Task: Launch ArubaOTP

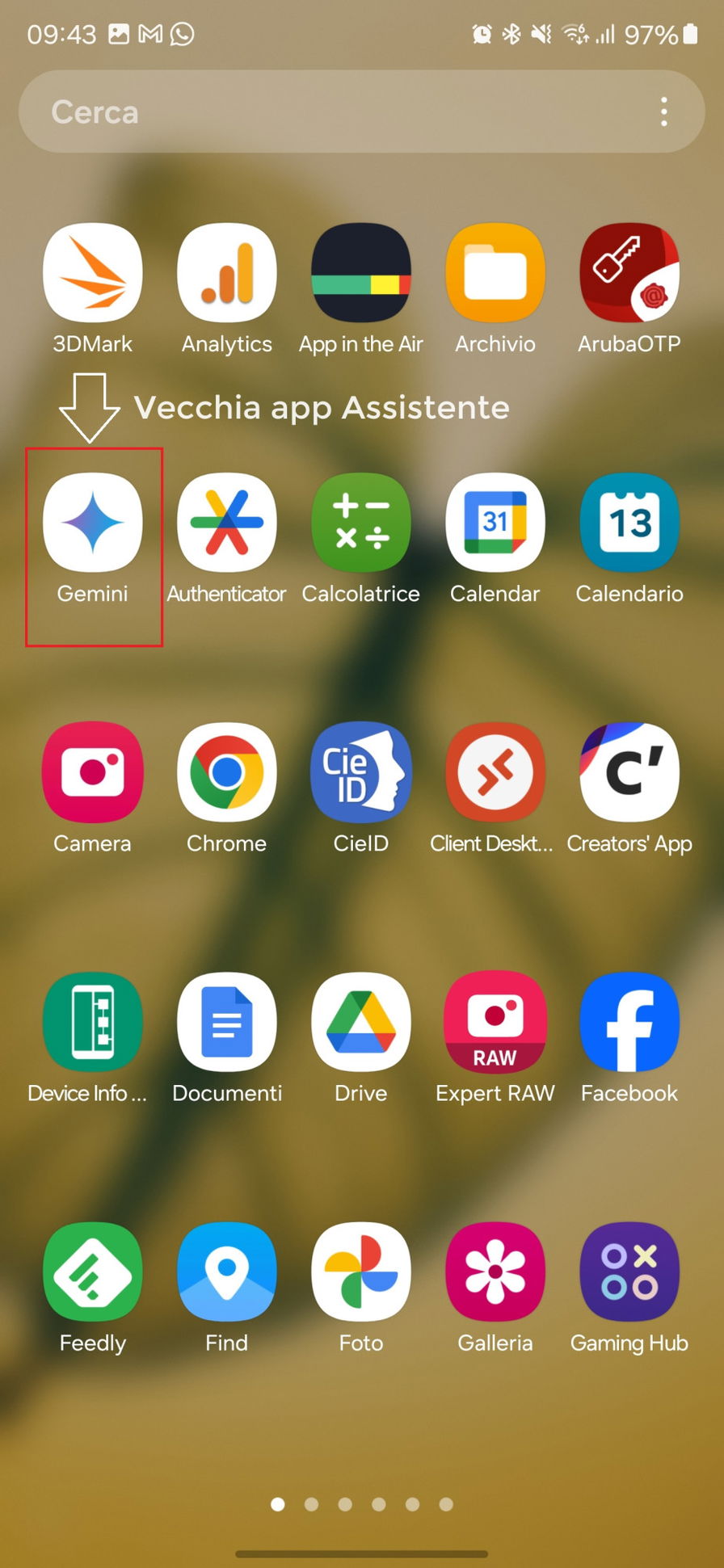Action: (x=629, y=273)
